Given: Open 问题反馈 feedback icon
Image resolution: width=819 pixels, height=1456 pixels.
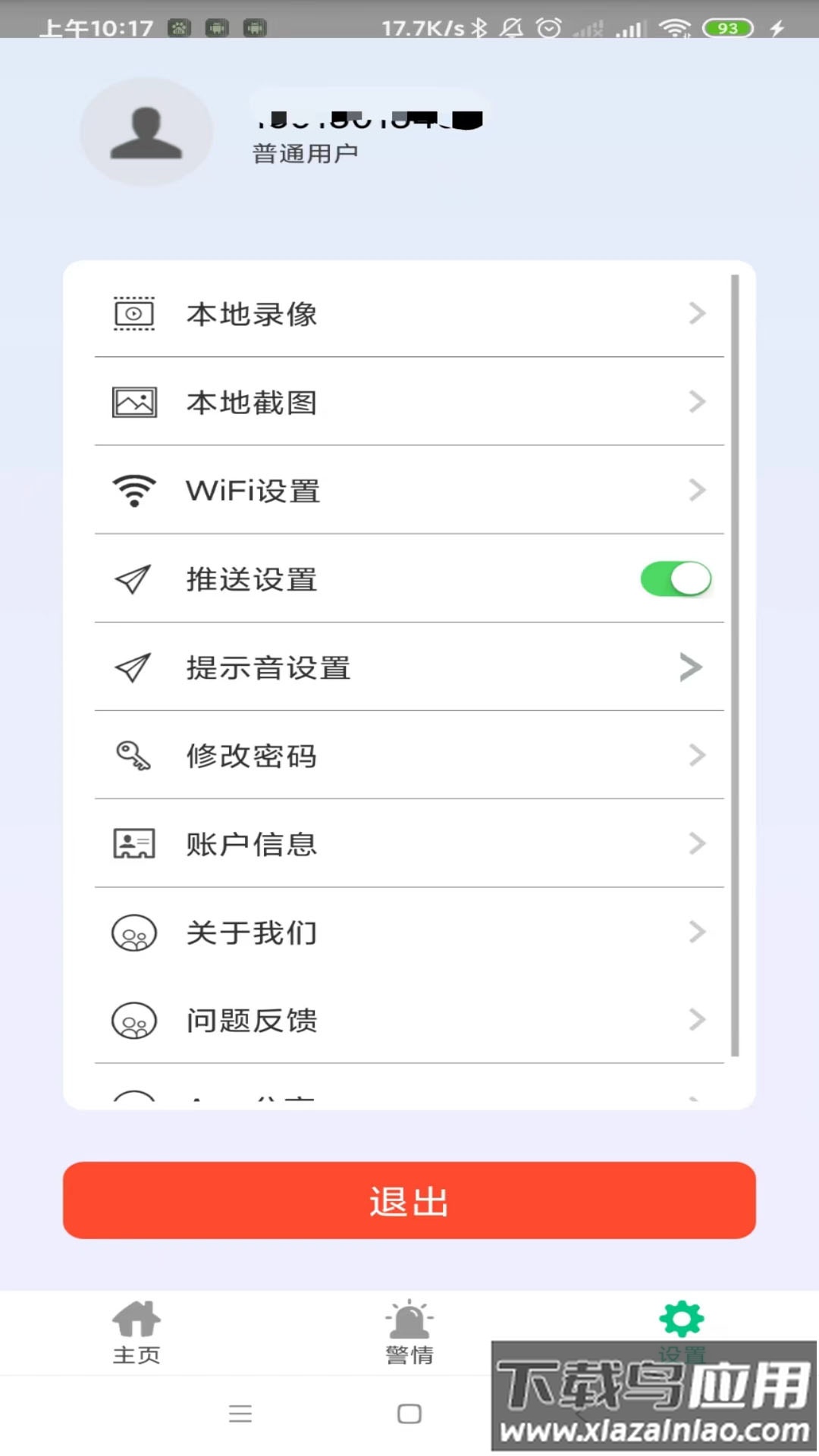Looking at the screenshot, I should (x=133, y=1020).
